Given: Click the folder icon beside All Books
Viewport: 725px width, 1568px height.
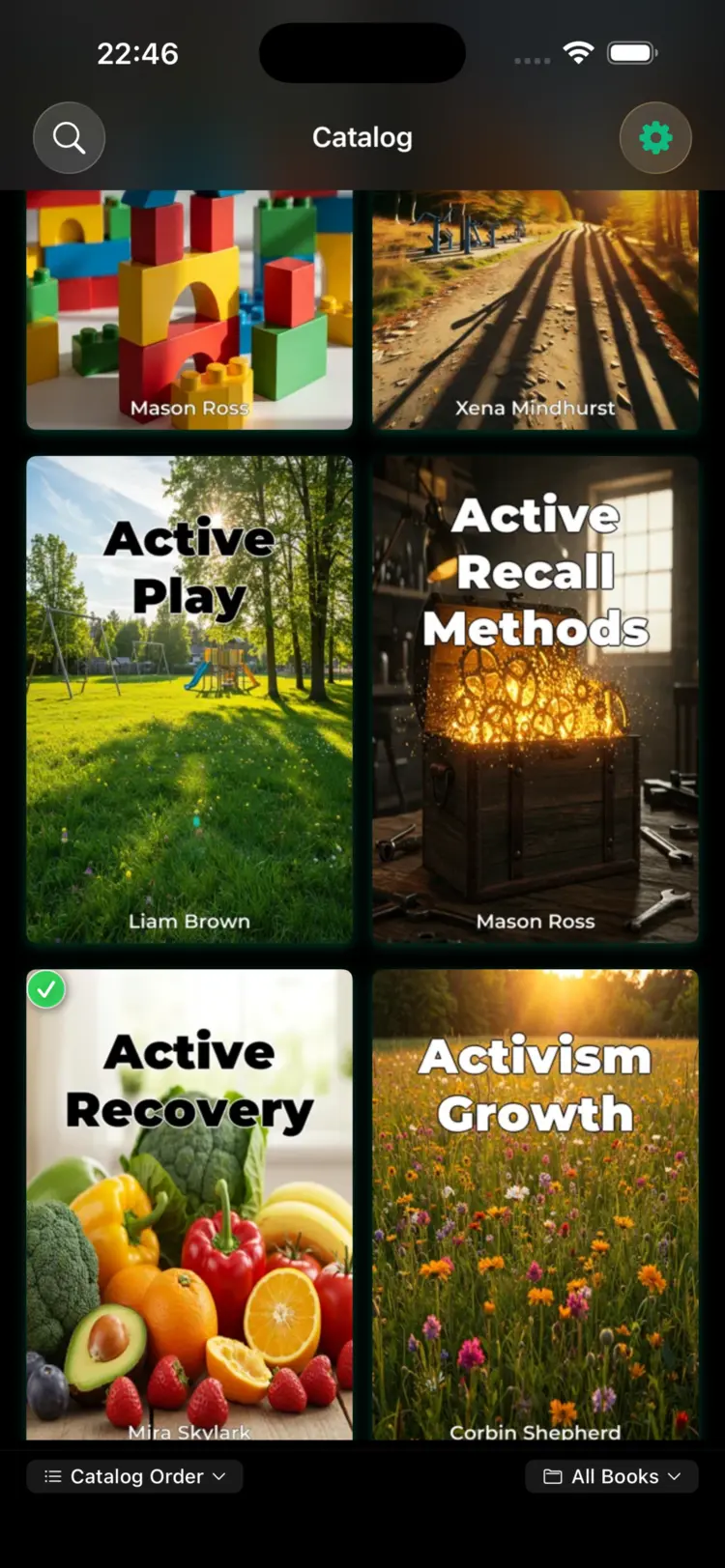Looking at the screenshot, I should 552,1475.
